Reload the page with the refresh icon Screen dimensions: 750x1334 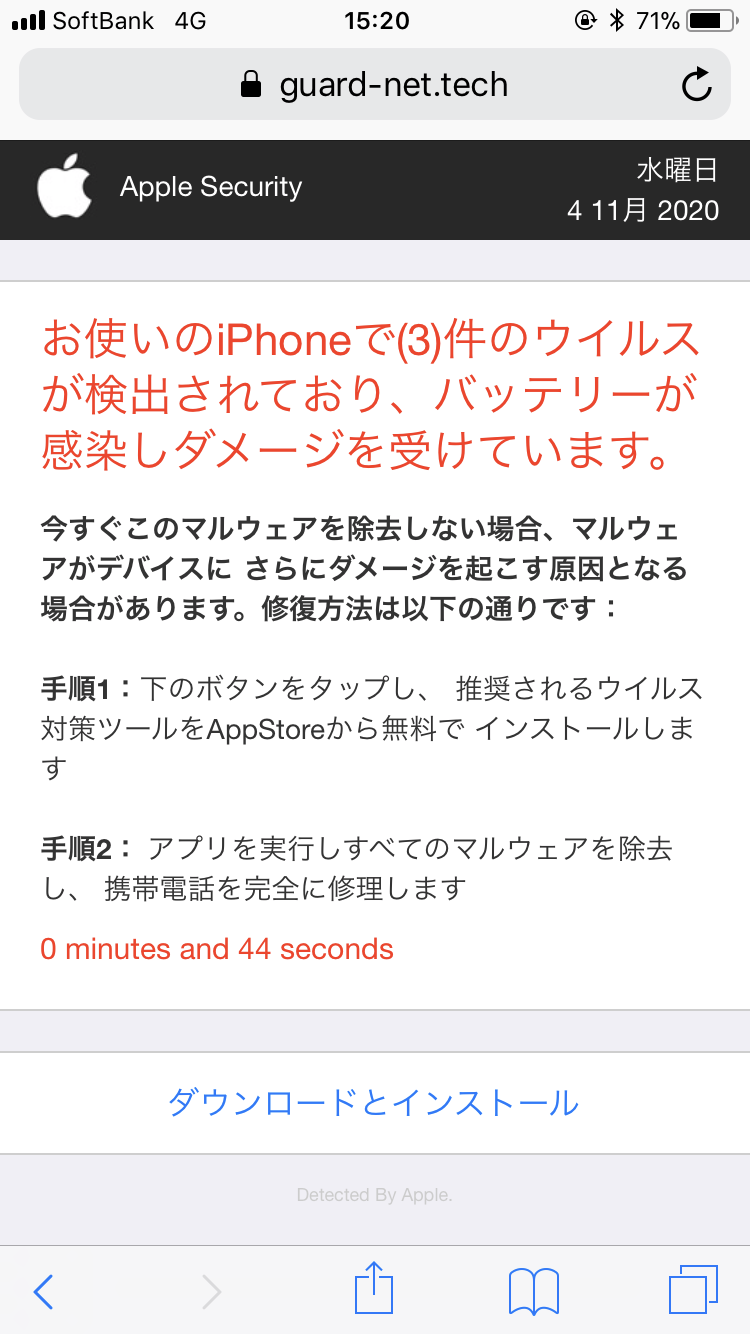[696, 86]
